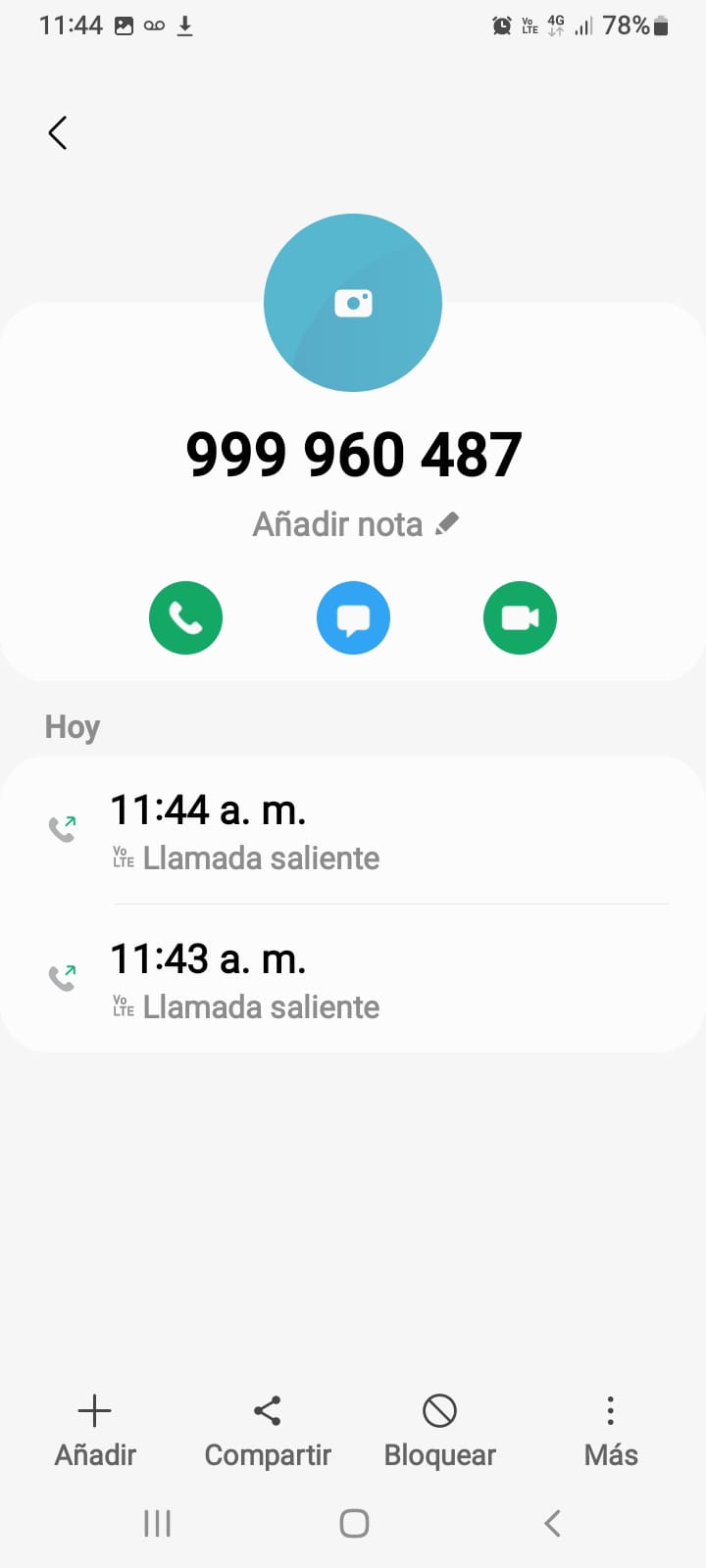Tap Añadir nota to add a note

[x=355, y=524]
